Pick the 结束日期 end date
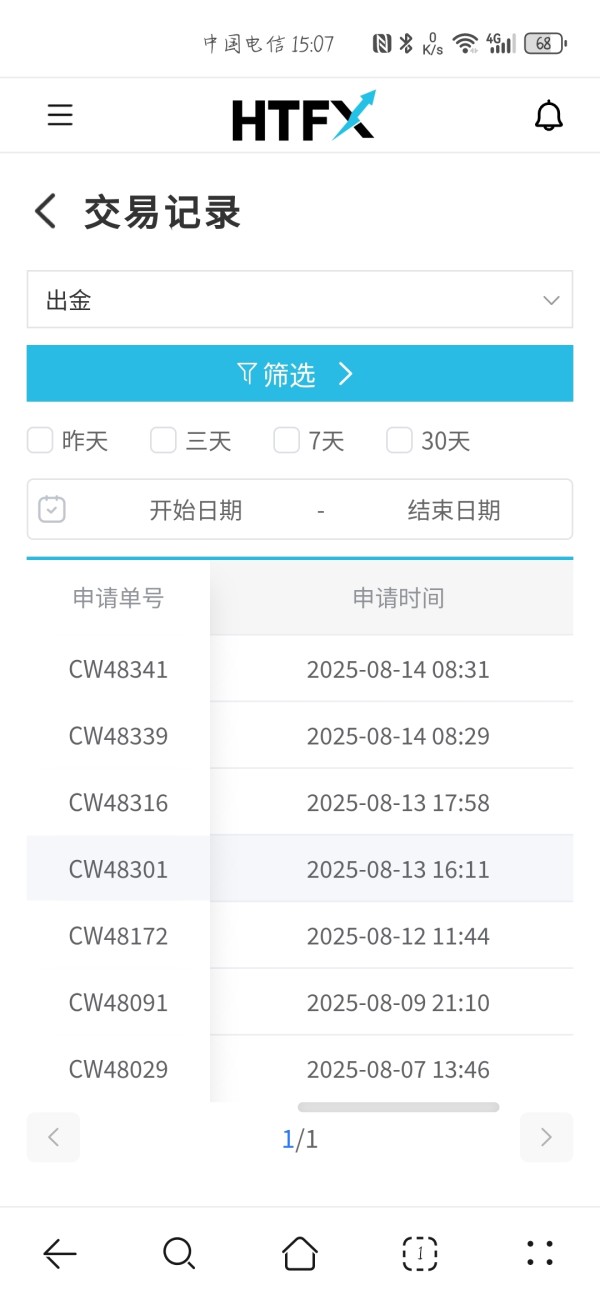Image resolution: width=600 pixels, height=1300 pixels. coord(454,510)
